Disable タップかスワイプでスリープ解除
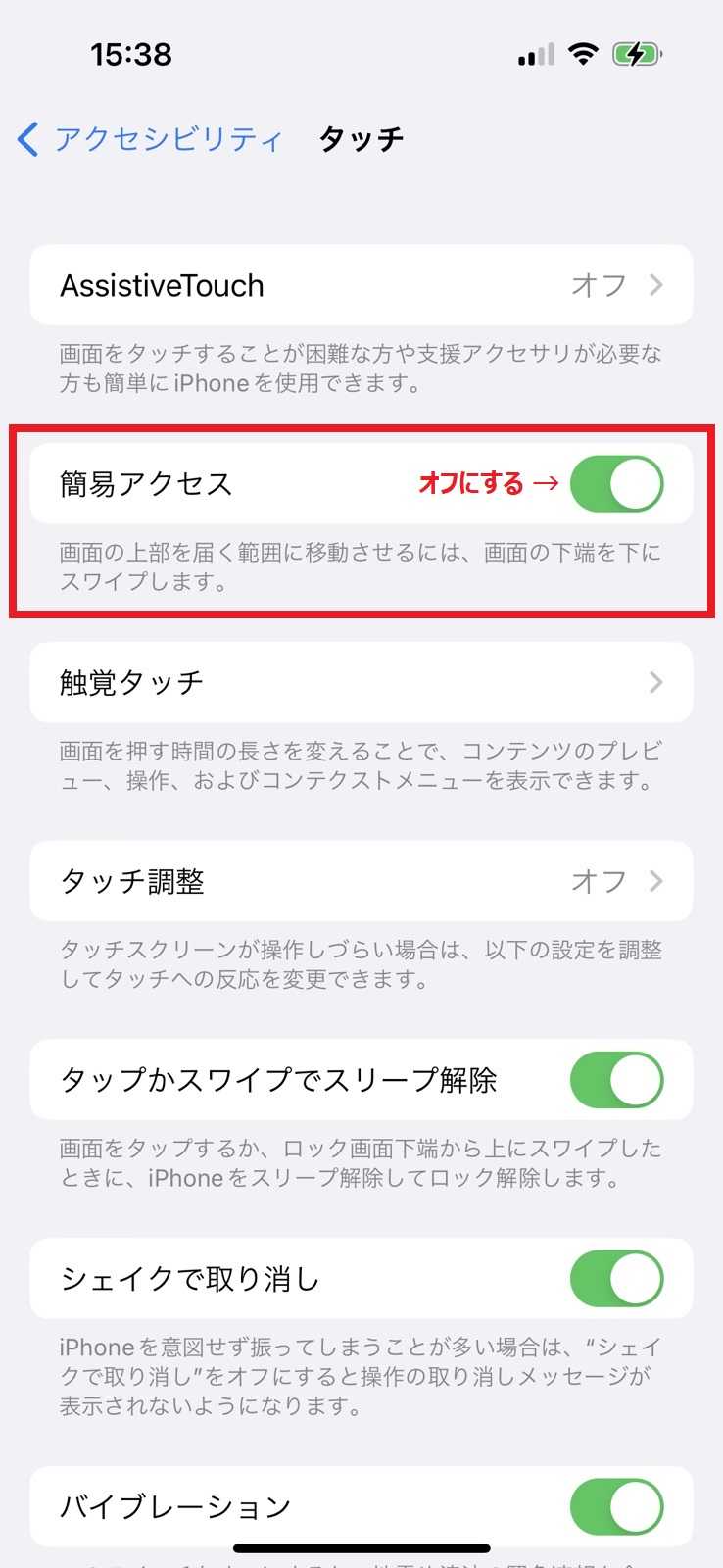The height and width of the screenshot is (1568, 723). click(x=616, y=1080)
